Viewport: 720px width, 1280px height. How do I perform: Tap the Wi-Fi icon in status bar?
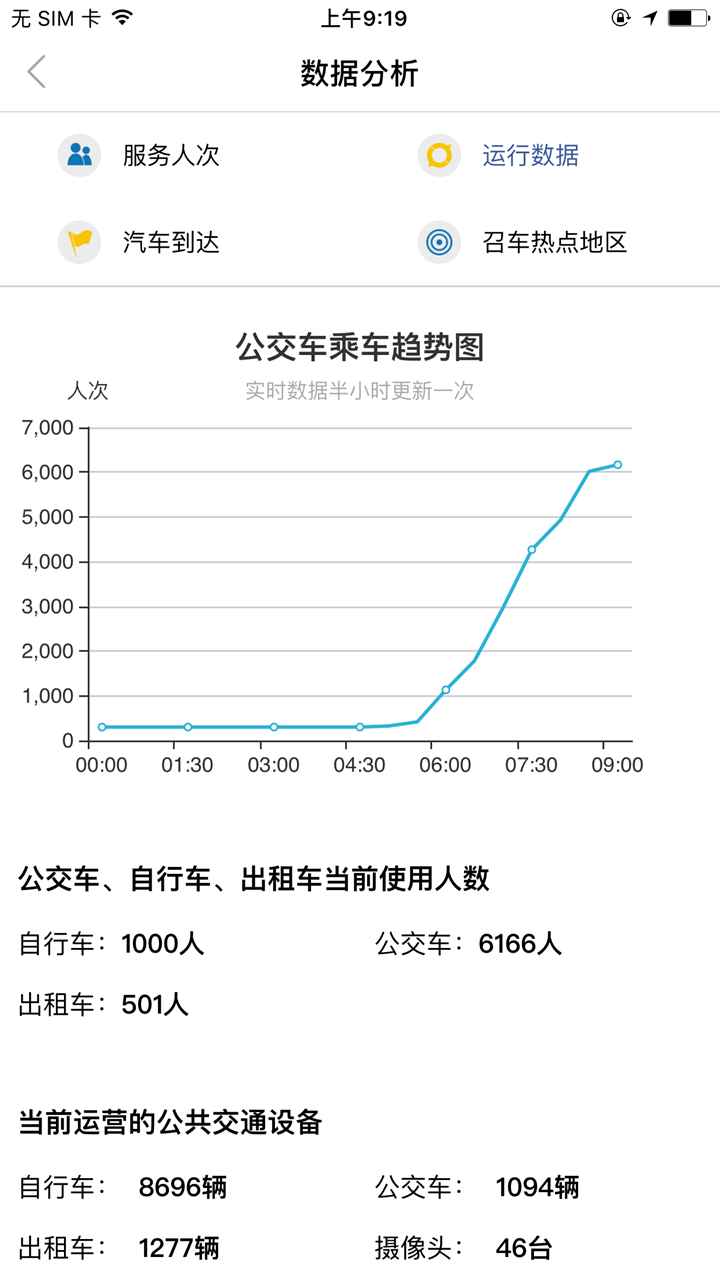122,16
